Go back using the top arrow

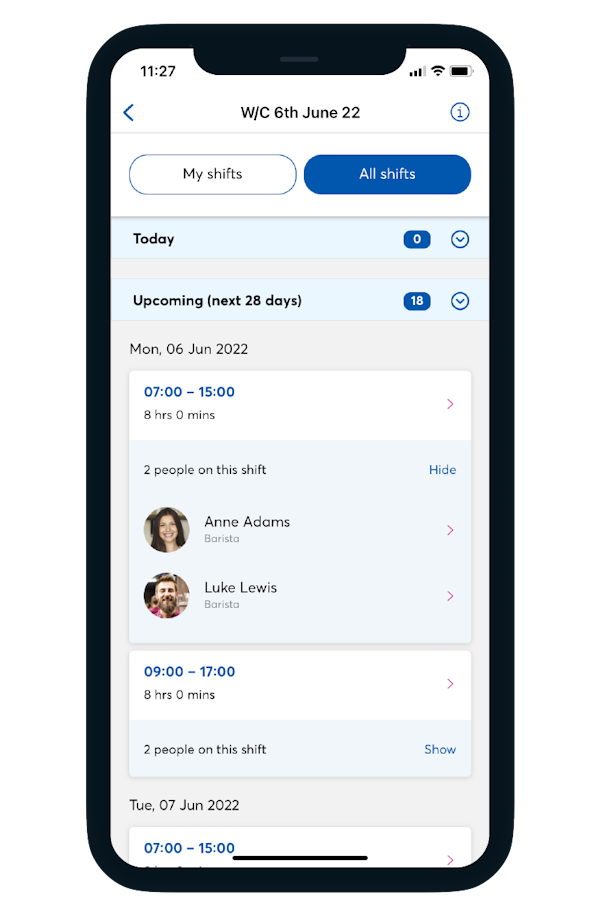(x=128, y=113)
